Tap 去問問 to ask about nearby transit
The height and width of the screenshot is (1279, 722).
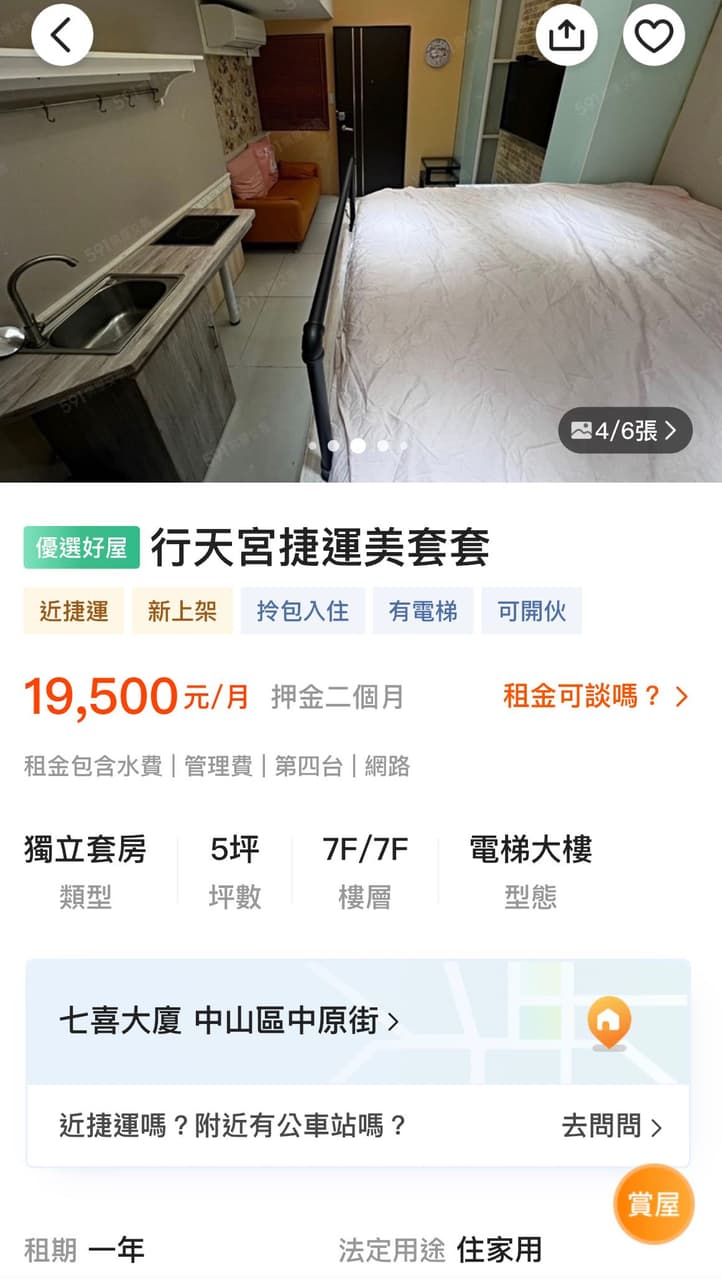point(612,1126)
